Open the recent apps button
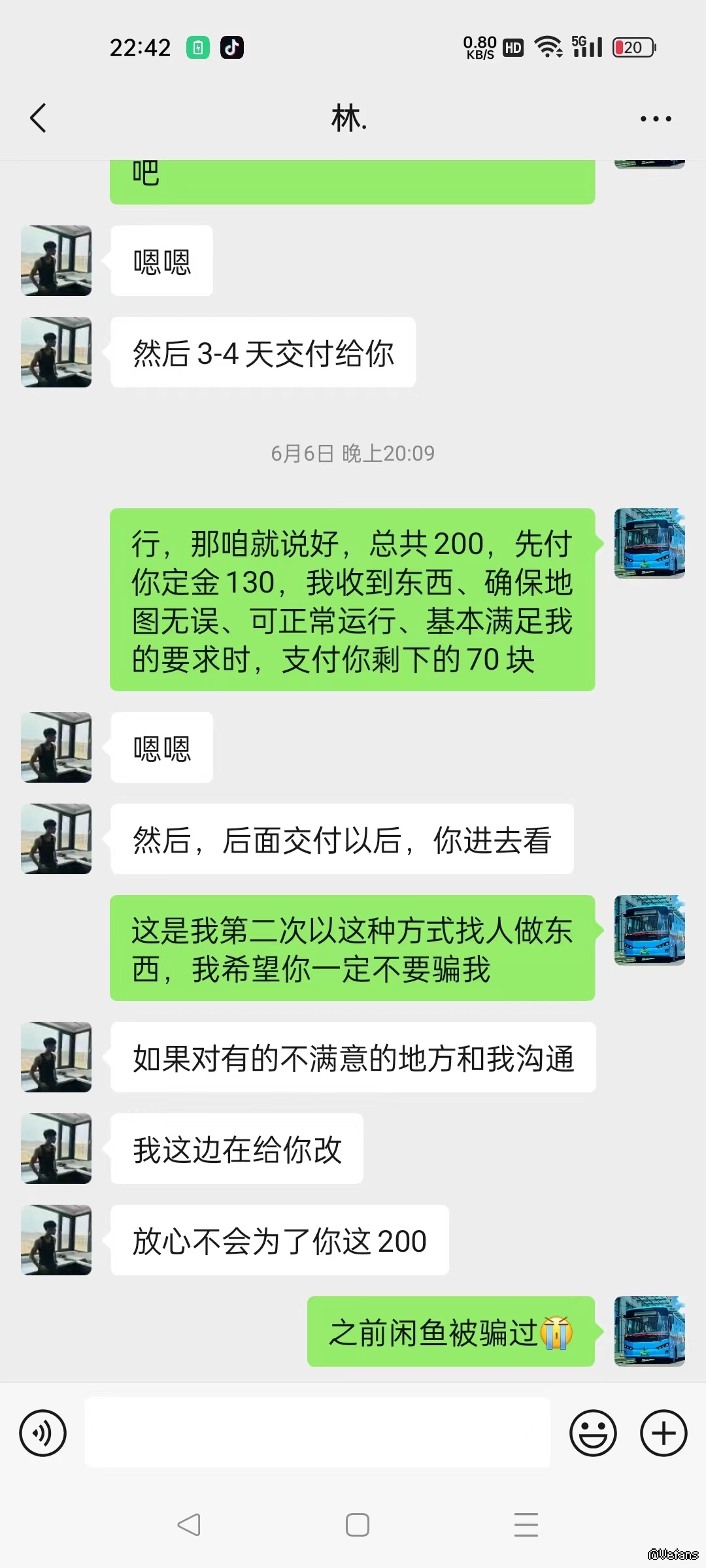The image size is (706, 1568). [526, 1525]
